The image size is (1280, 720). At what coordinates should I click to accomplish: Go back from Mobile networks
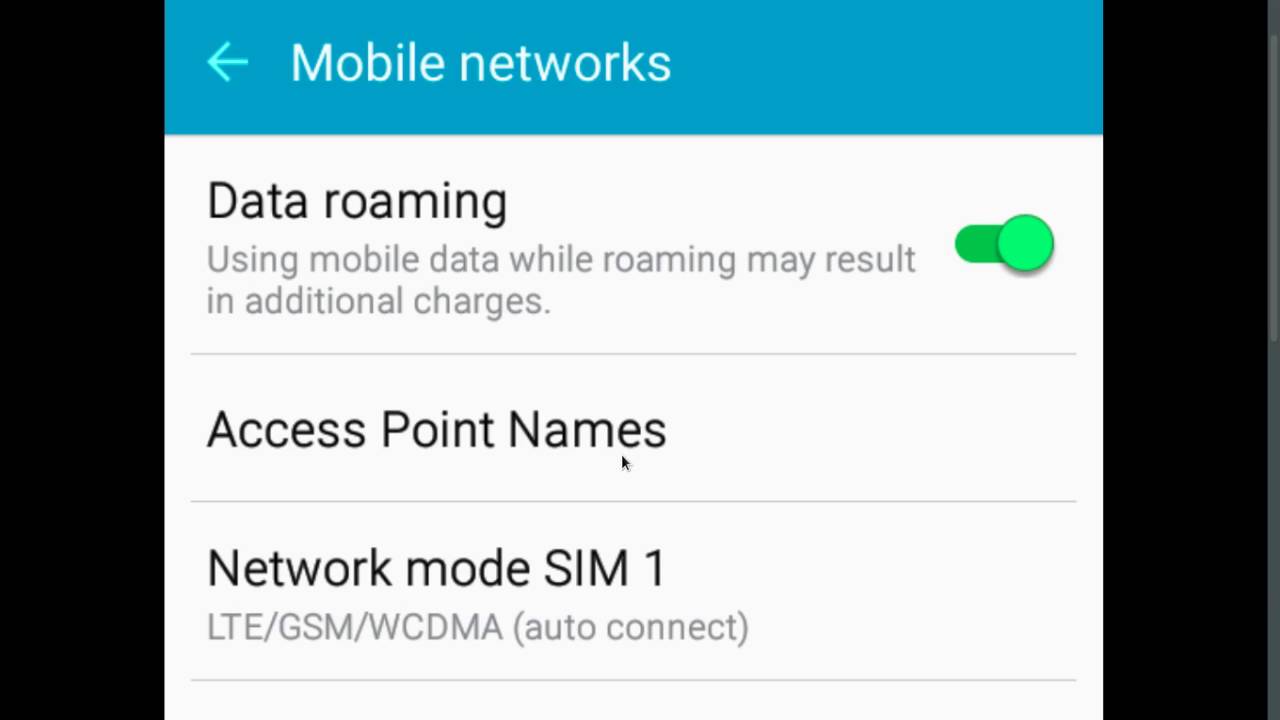228,63
